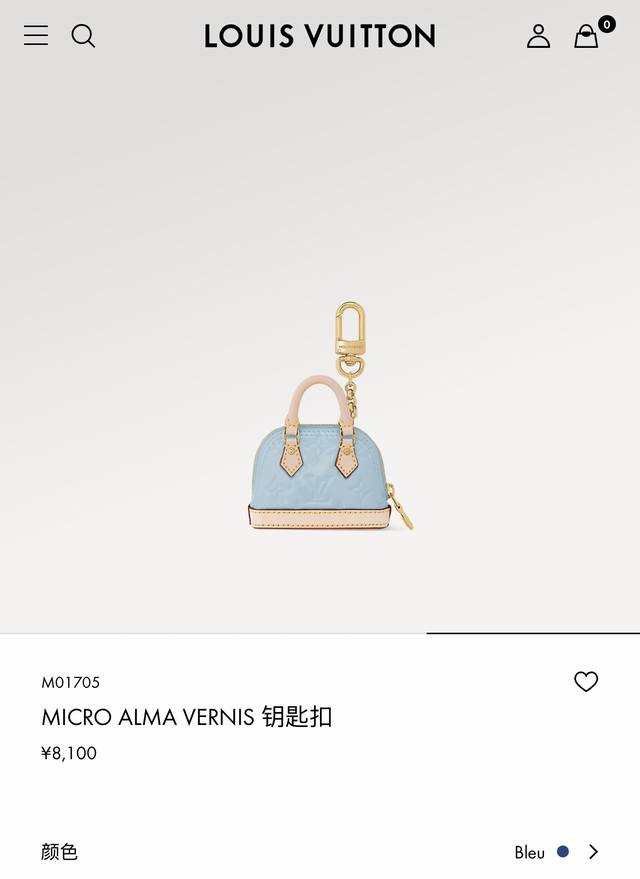Open the Bleu color selector
This screenshot has width=640, height=879.
click(557, 852)
